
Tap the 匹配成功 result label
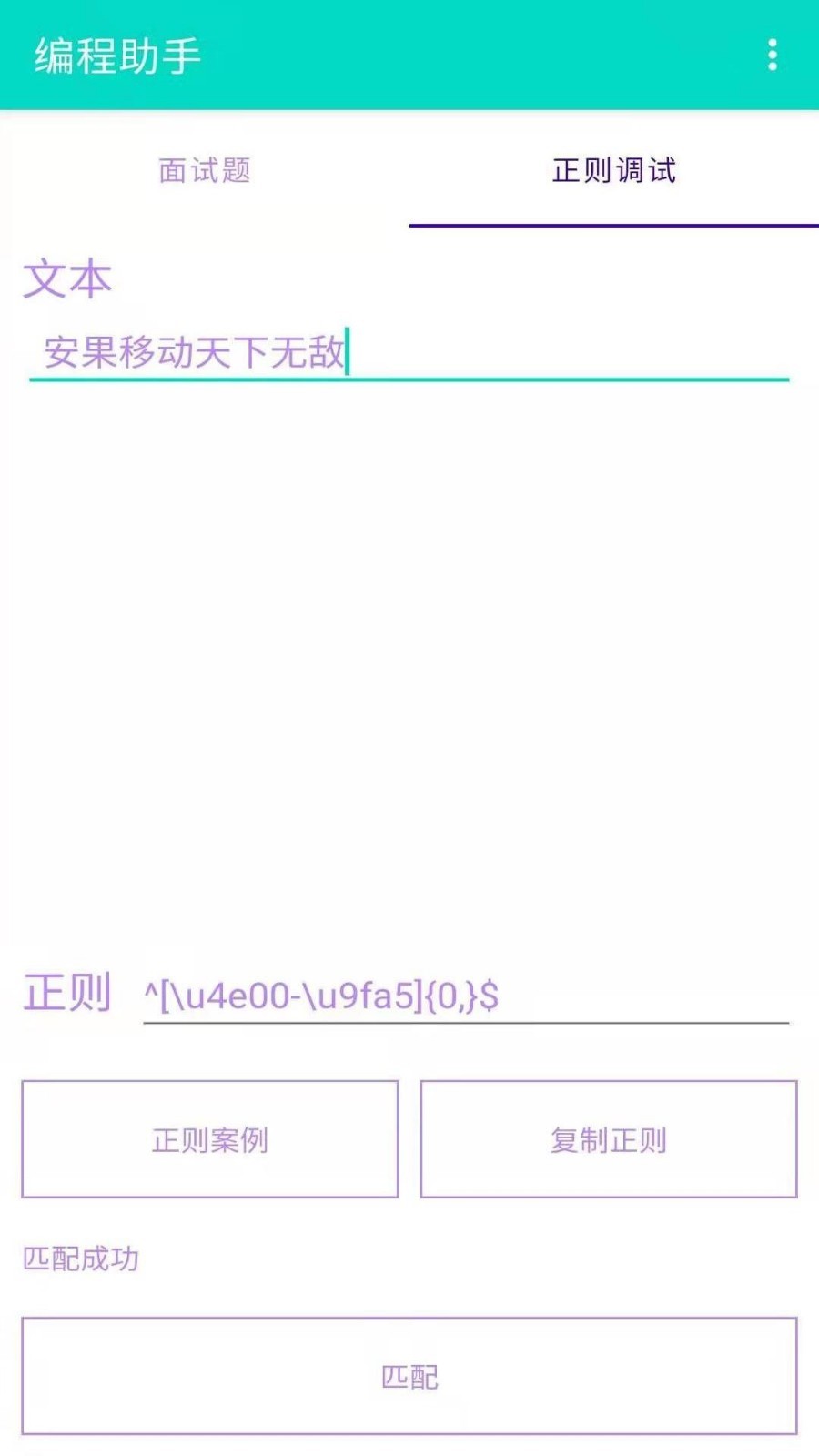click(80, 1259)
